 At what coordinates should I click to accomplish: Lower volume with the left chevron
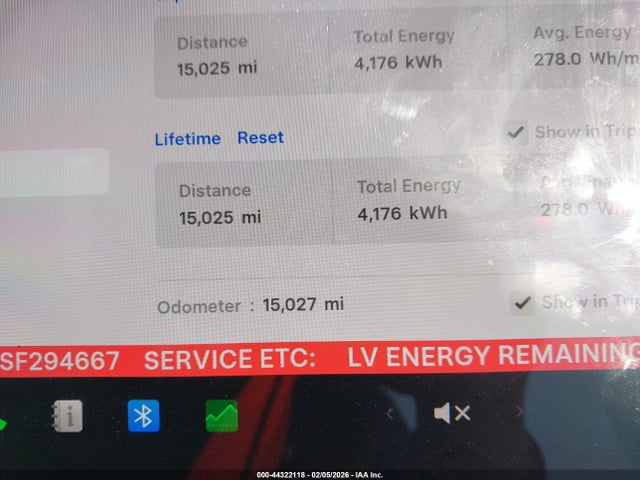click(x=390, y=413)
